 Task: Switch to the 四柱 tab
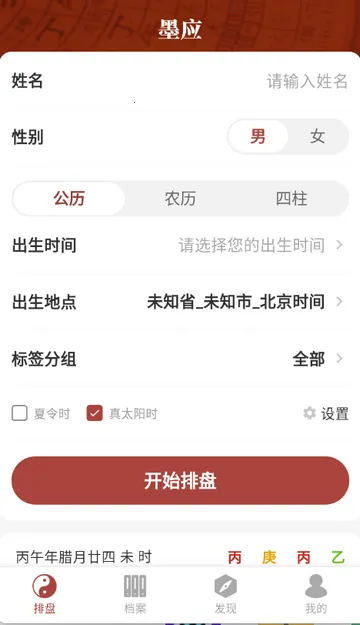pos(291,199)
